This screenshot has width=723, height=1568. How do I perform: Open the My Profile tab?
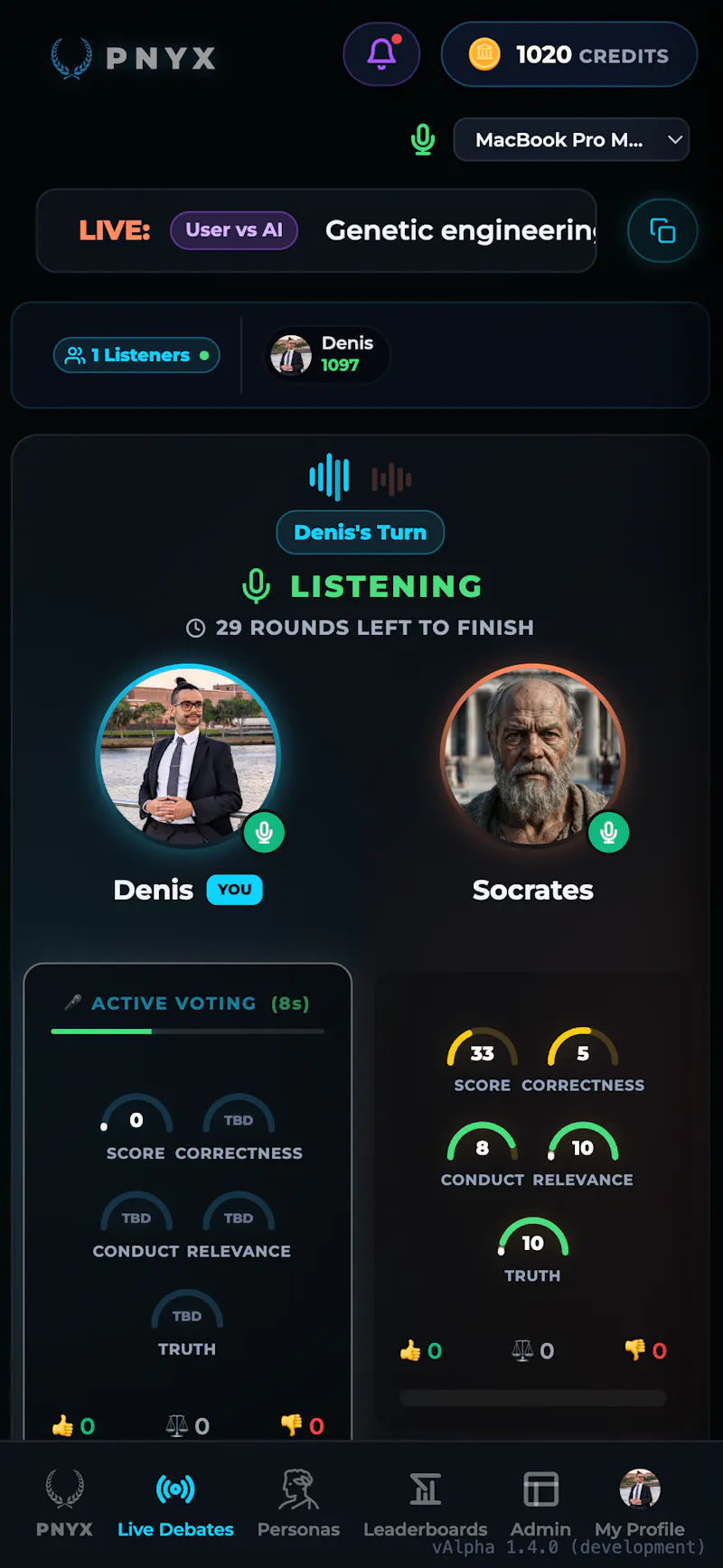pos(640,1504)
